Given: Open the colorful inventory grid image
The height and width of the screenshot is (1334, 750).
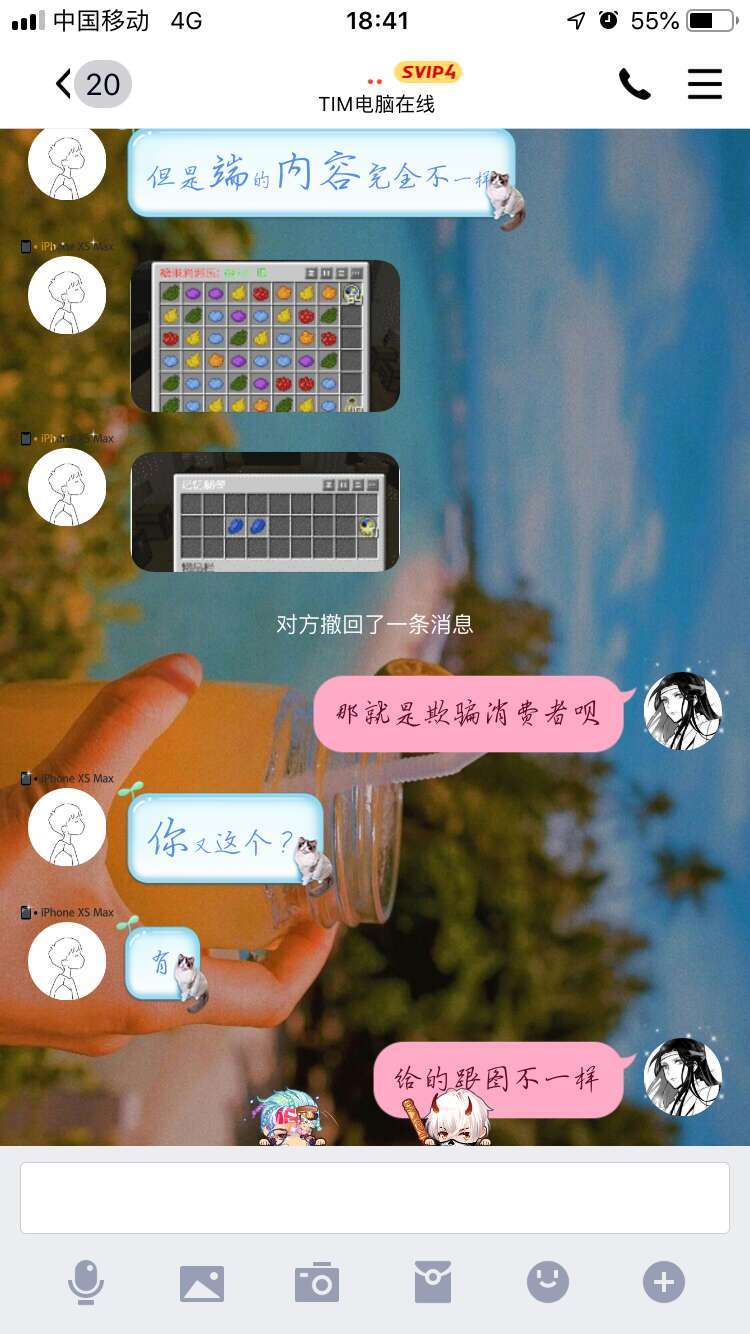Looking at the screenshot, I should click(x=265, y=336).
